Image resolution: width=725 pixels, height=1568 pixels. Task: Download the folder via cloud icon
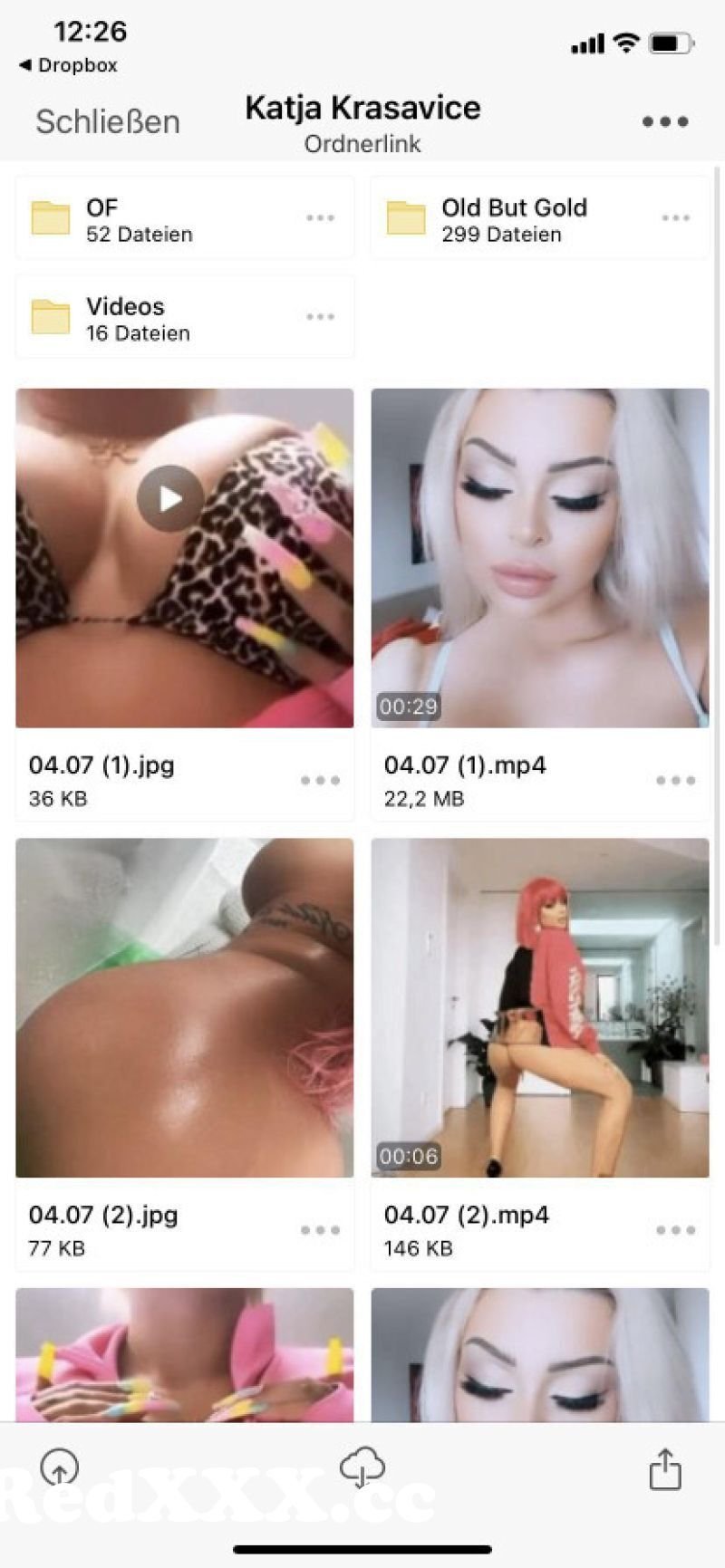pyautogui.click(x=362, y=1467)
